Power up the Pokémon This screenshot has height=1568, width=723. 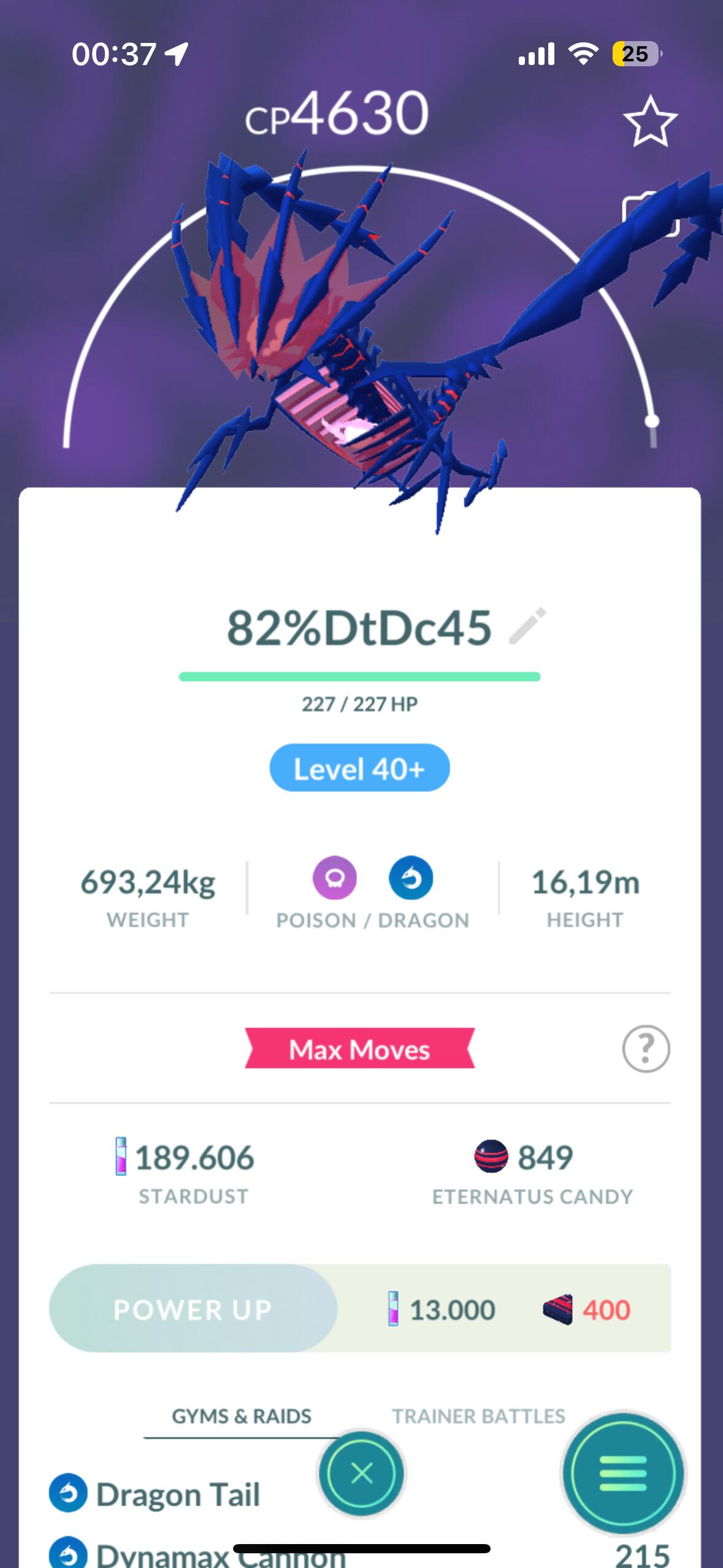(193, 1309)
